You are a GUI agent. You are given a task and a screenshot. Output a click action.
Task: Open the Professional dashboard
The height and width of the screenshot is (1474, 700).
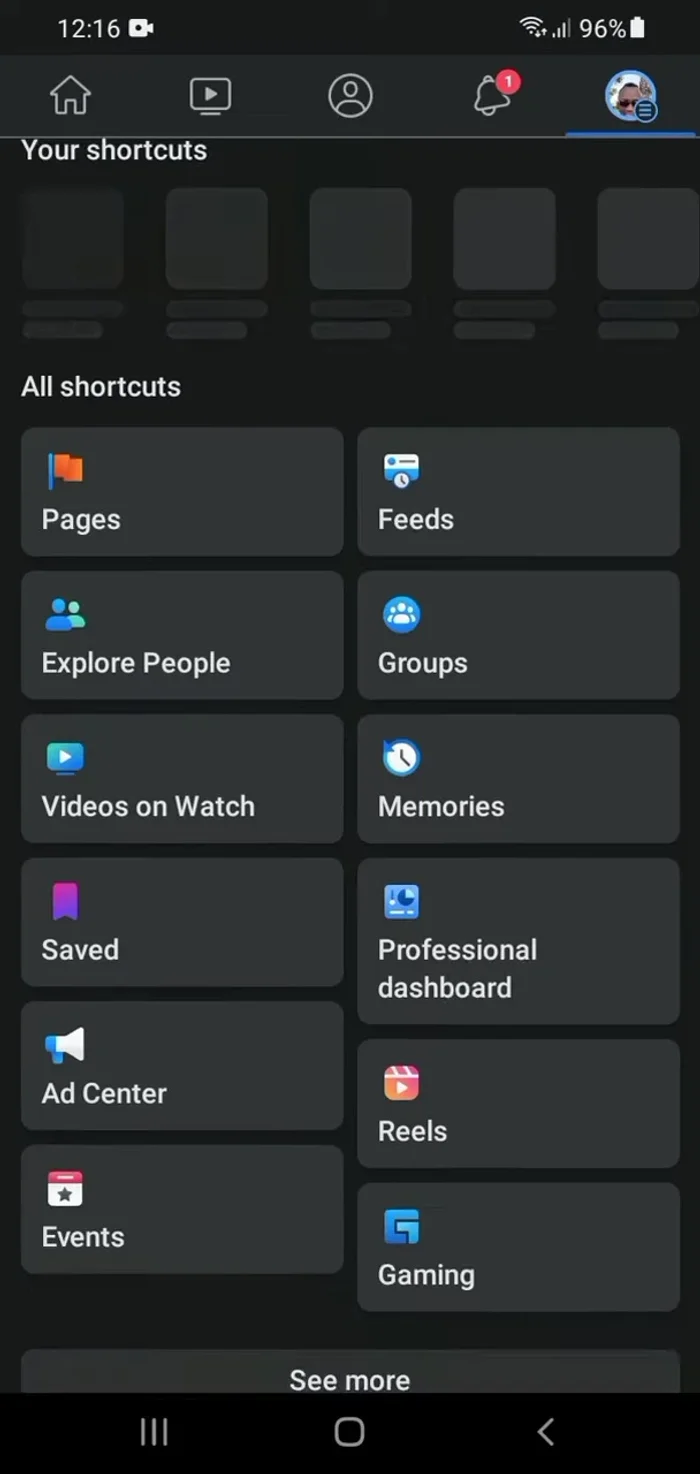518,940
